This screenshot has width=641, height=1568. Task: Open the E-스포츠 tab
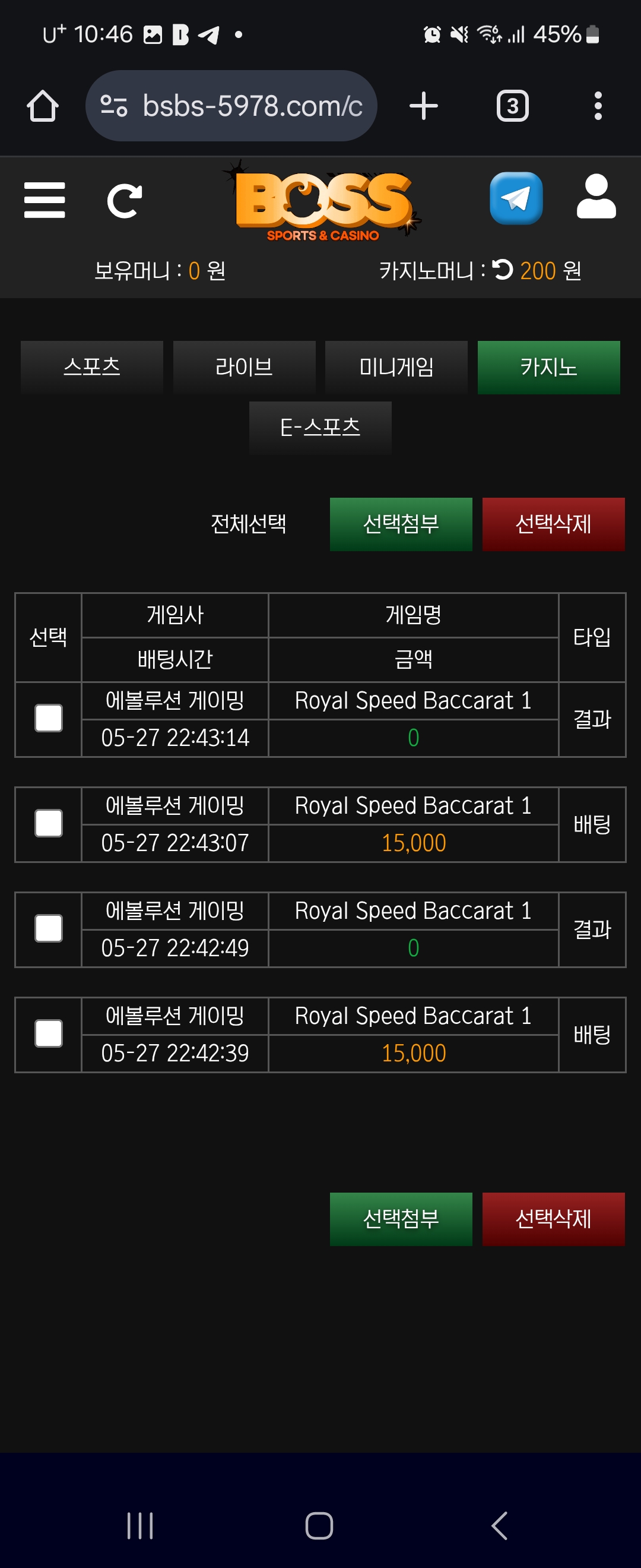tap(320, 427)
